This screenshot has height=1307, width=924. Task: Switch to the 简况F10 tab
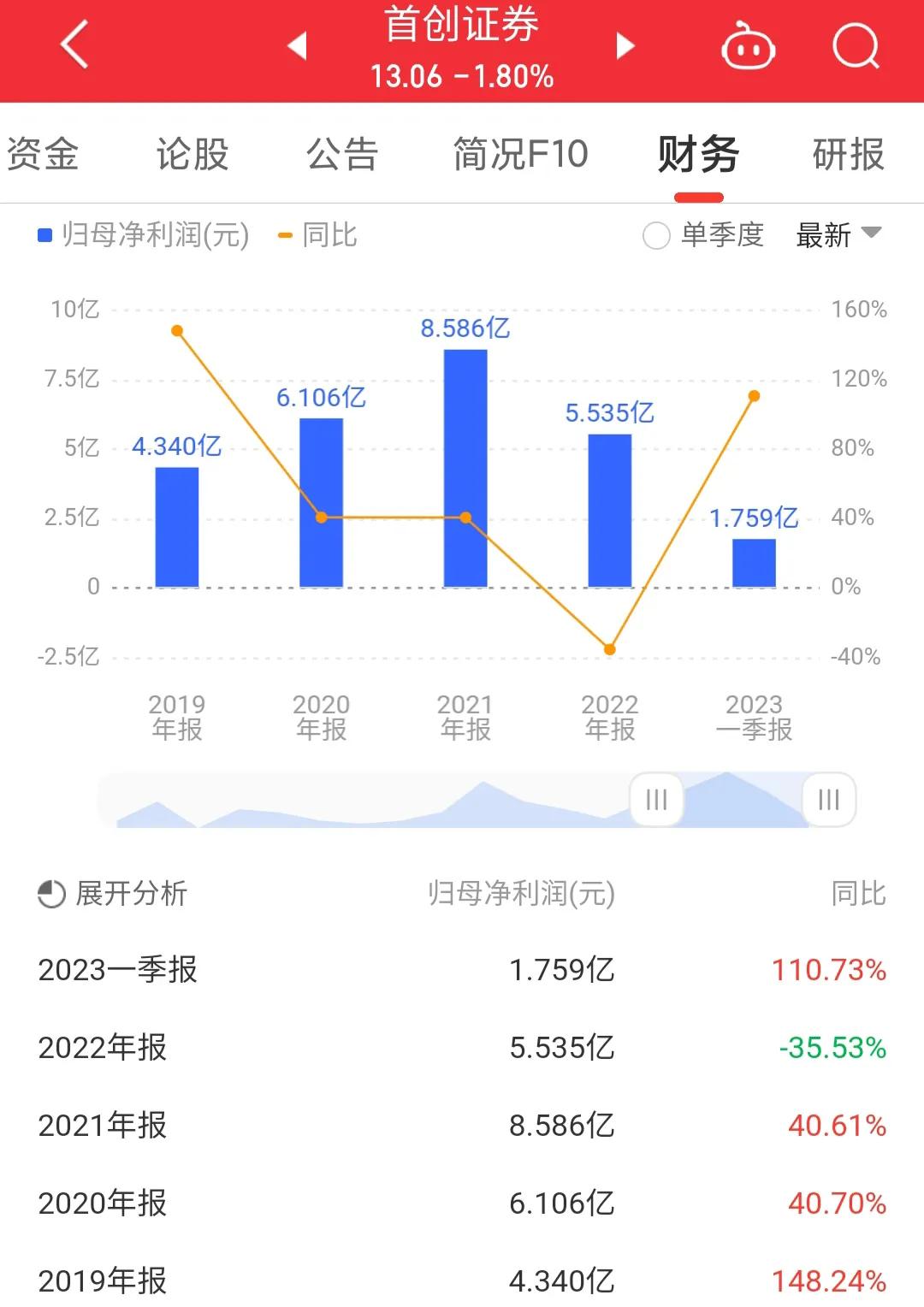pos(518,154)
